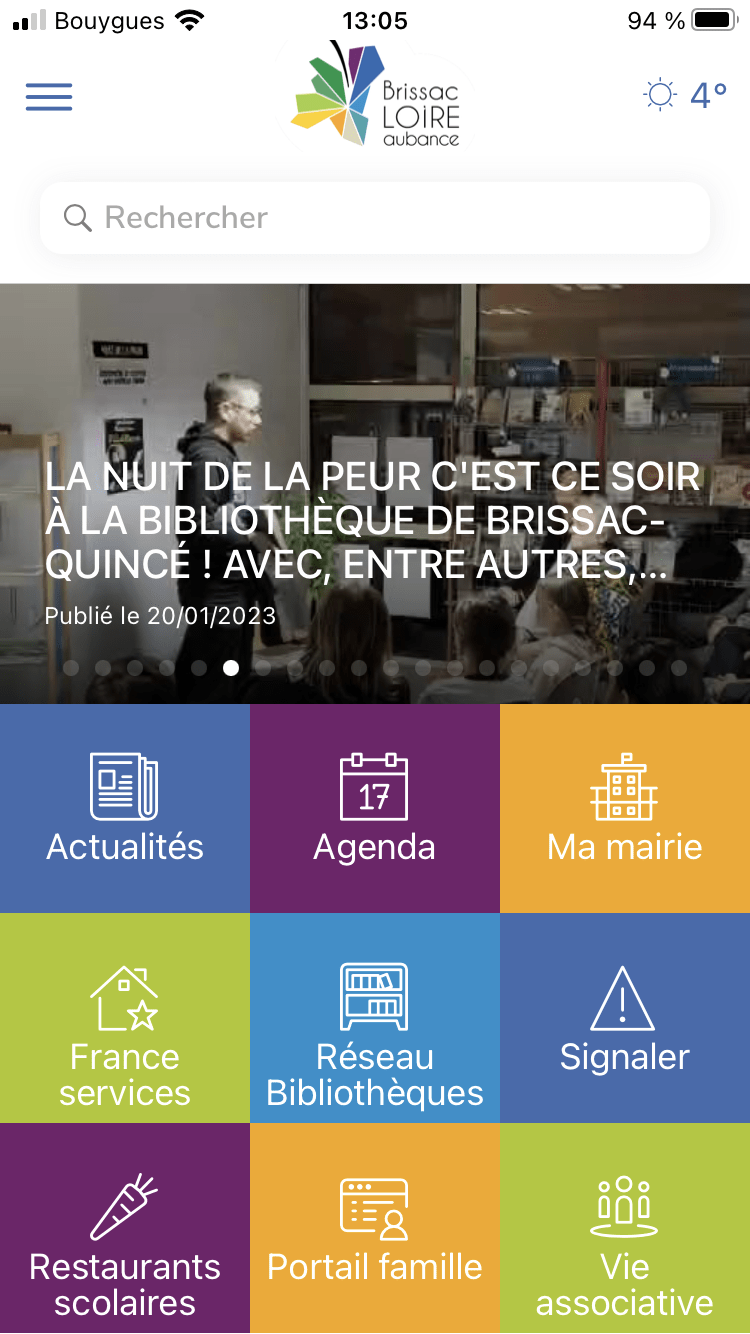Open Réseau Bibliothèques
The height and width of the screenshot is (1334, 750).
click(375, 1018)
